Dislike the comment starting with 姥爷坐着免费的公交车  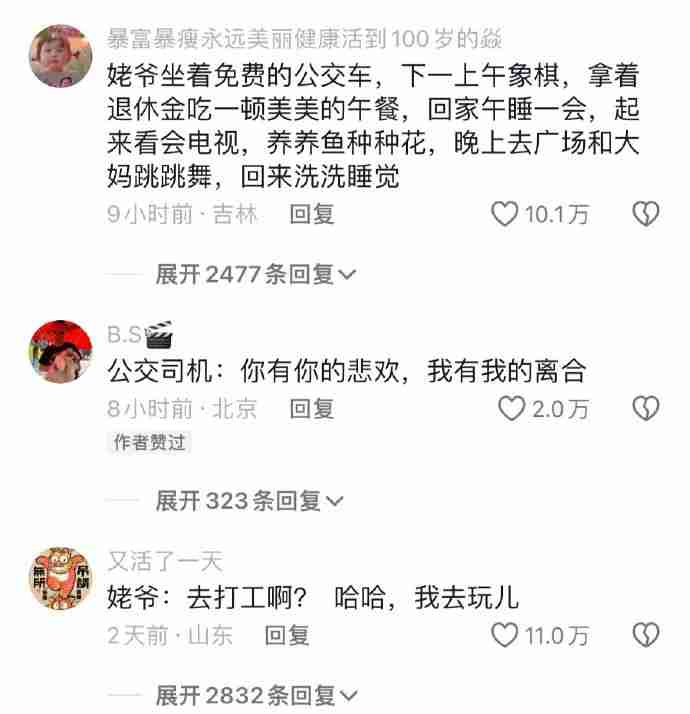pos(647,214)
